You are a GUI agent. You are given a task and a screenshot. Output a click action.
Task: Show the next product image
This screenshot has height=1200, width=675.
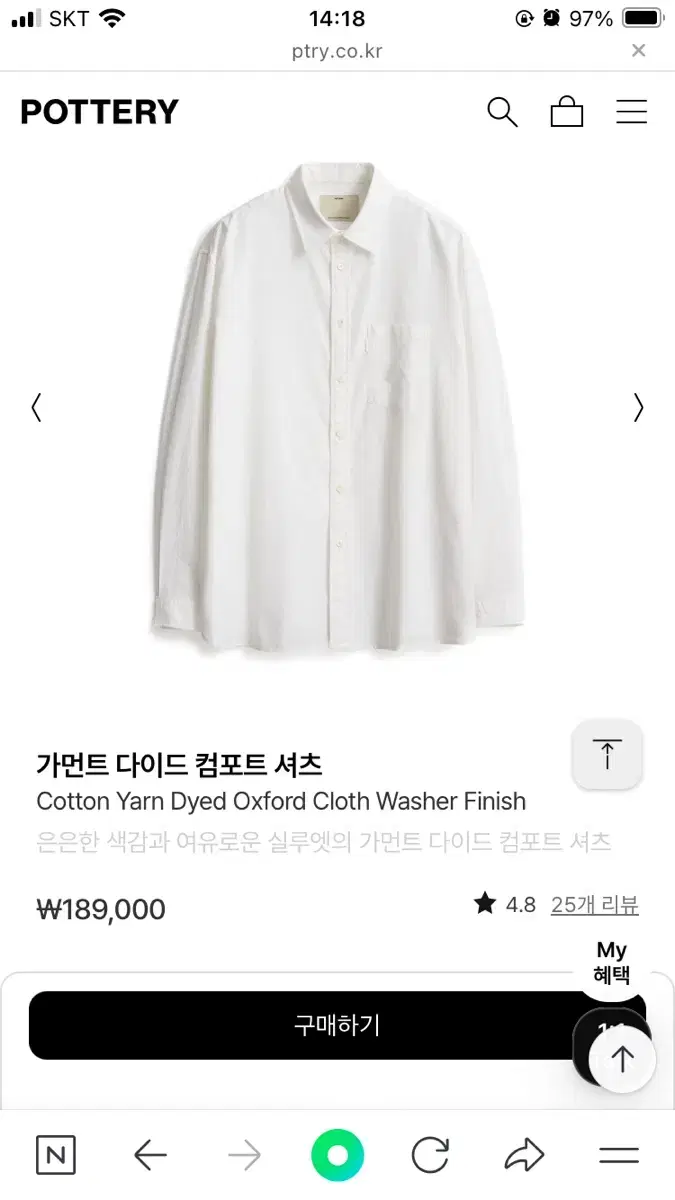(x=638, y=407)
